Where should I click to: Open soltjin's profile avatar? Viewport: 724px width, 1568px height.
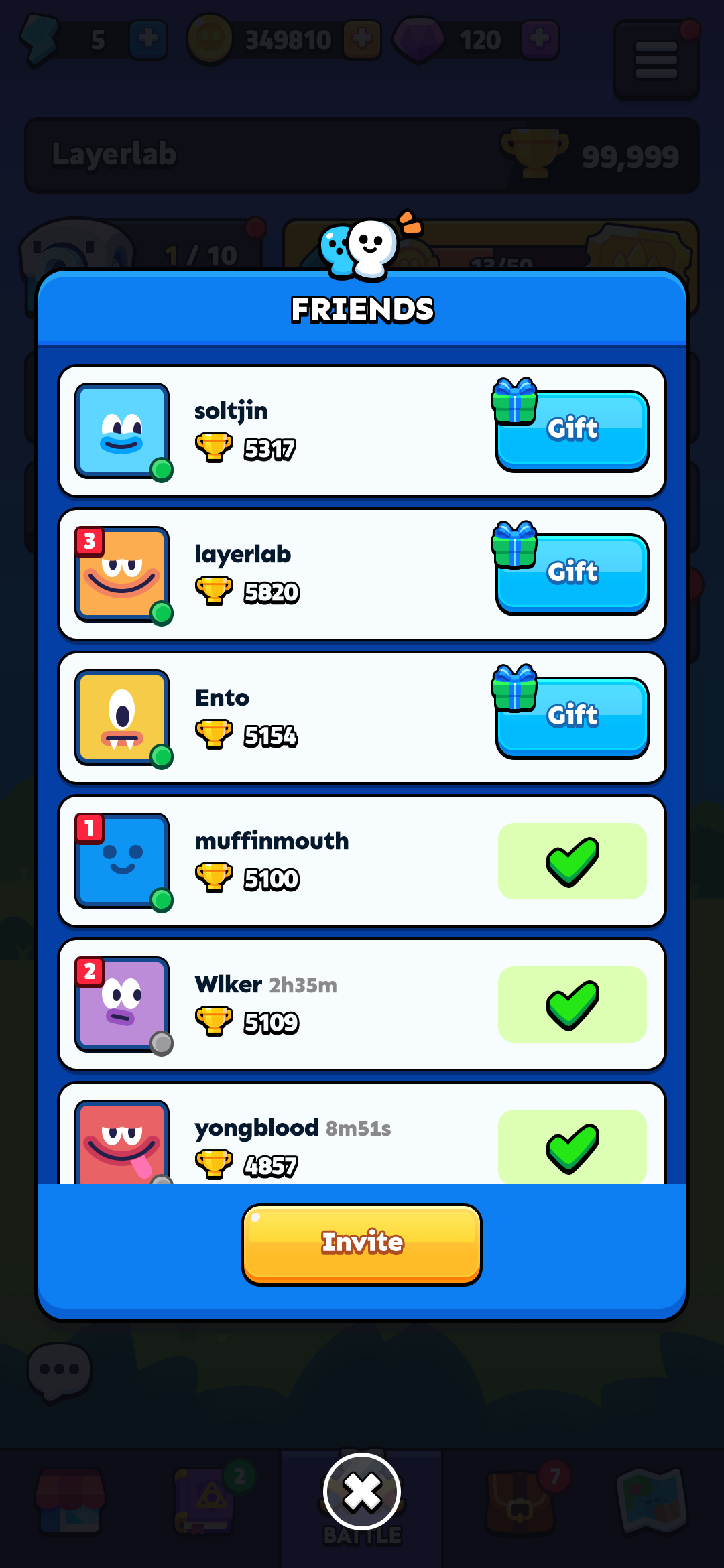[122, 431]
